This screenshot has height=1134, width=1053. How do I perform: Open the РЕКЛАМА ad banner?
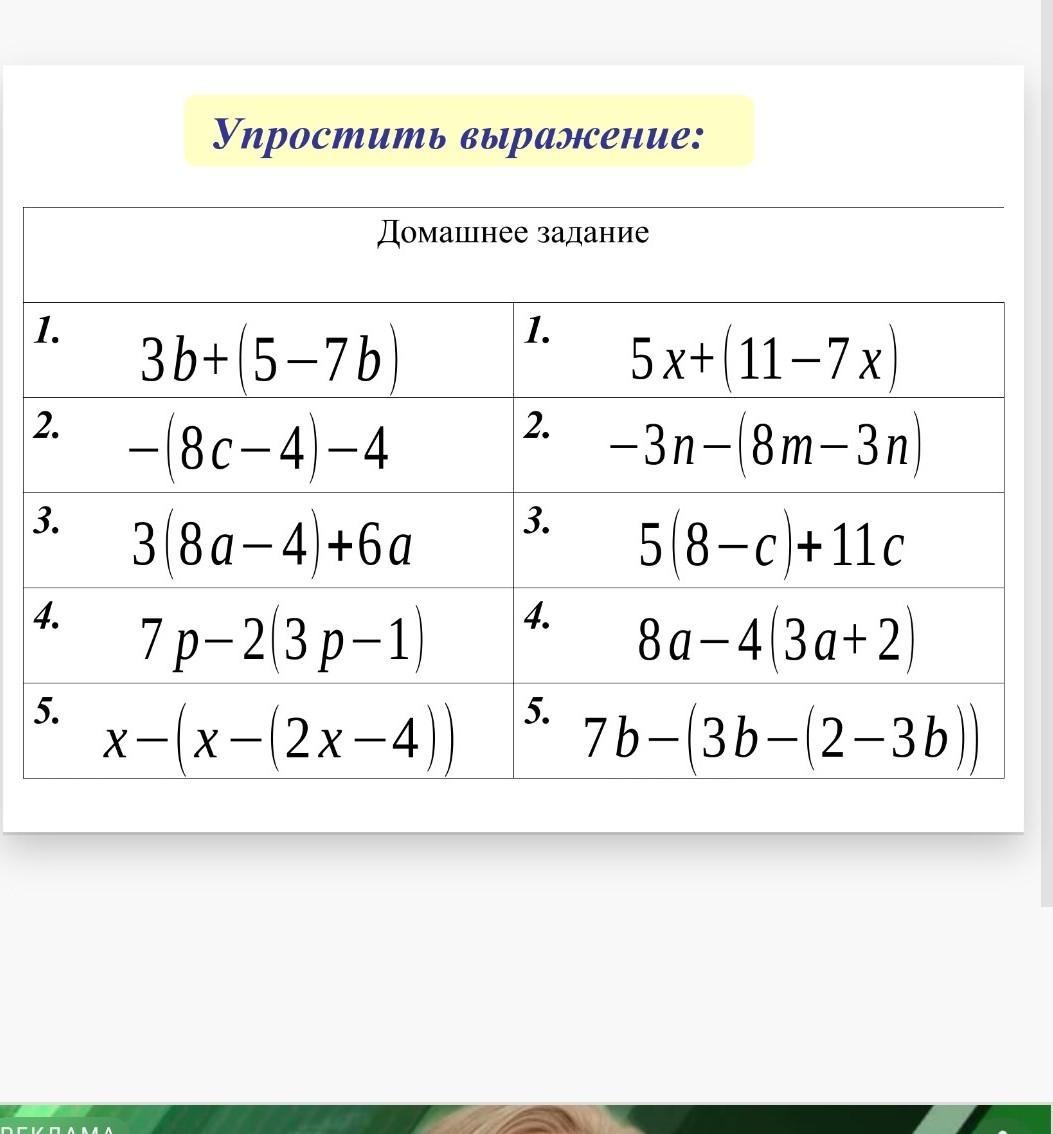tap(526, 1119)
